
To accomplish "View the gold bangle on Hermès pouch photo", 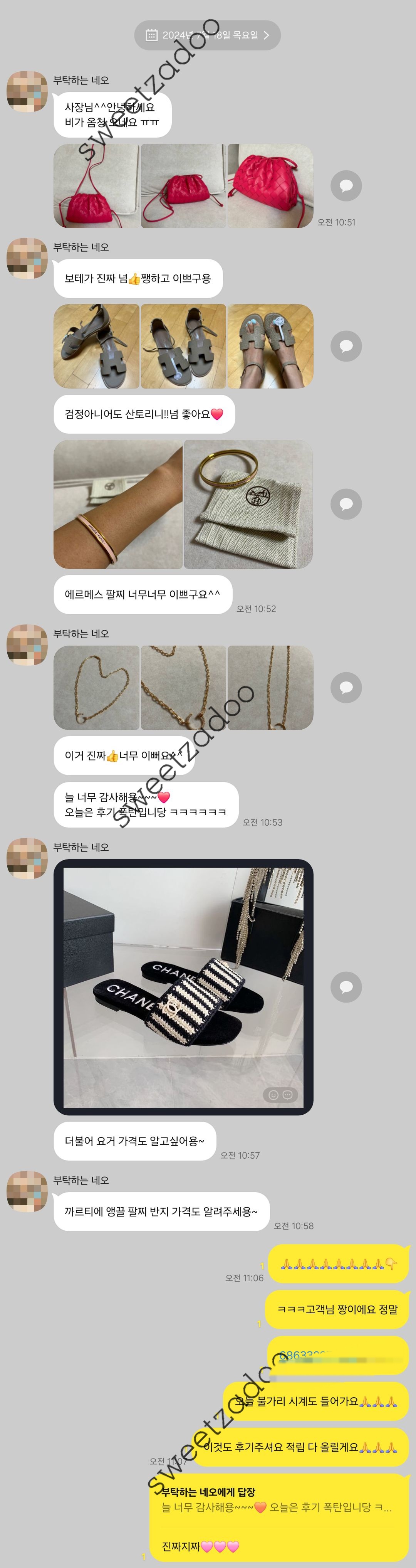I will [x=248, y=505].
